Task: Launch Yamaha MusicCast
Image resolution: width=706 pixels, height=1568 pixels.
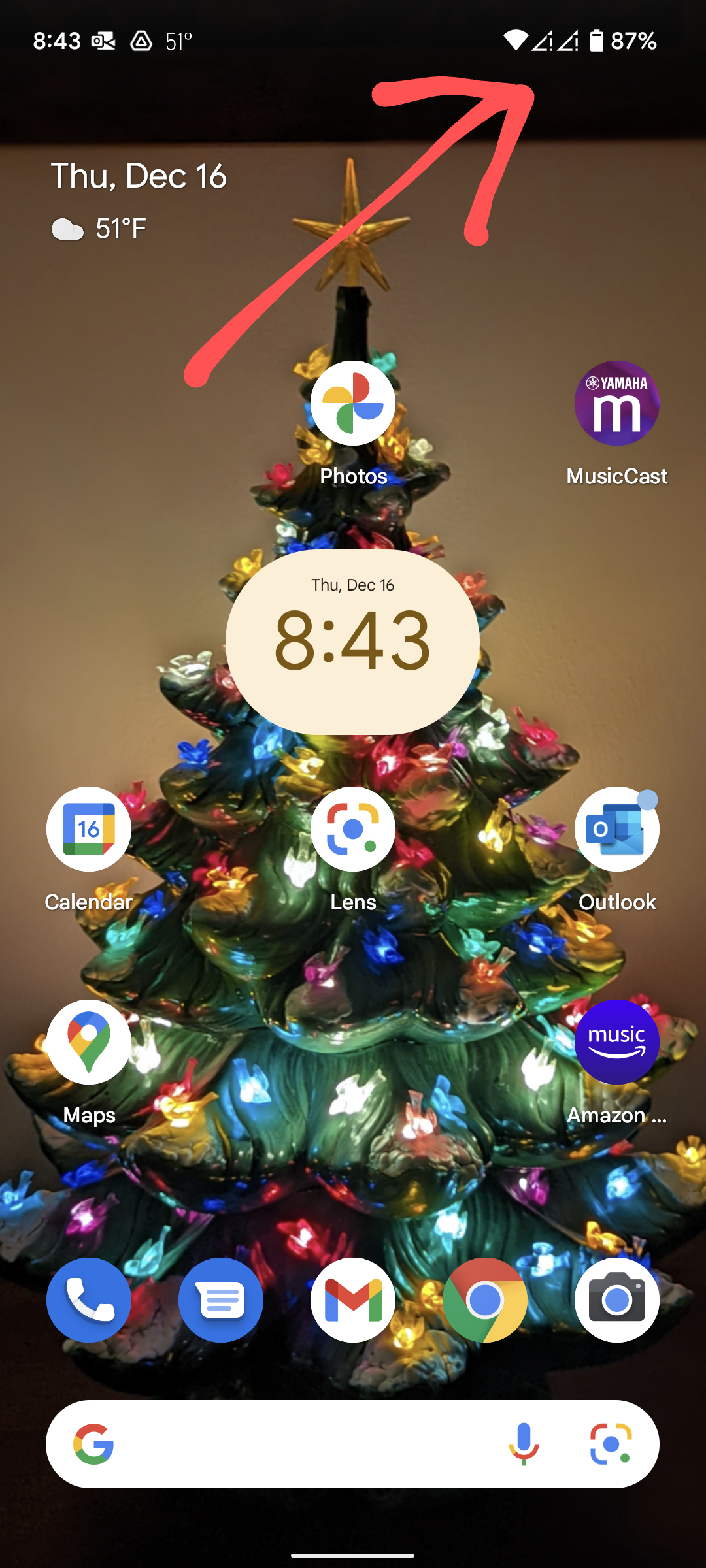Action: point(616,404)
